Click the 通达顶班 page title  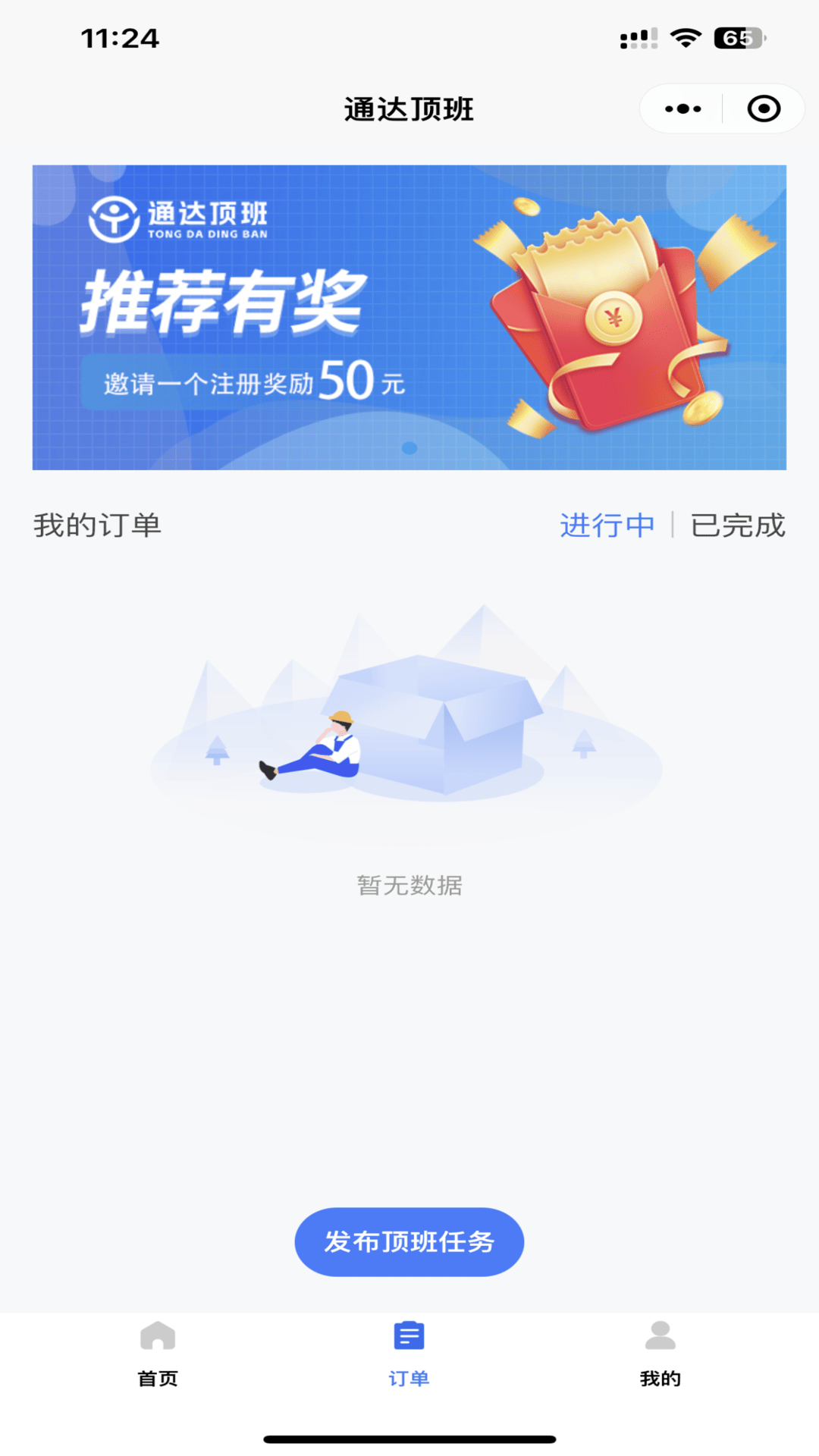pos(409,108)
